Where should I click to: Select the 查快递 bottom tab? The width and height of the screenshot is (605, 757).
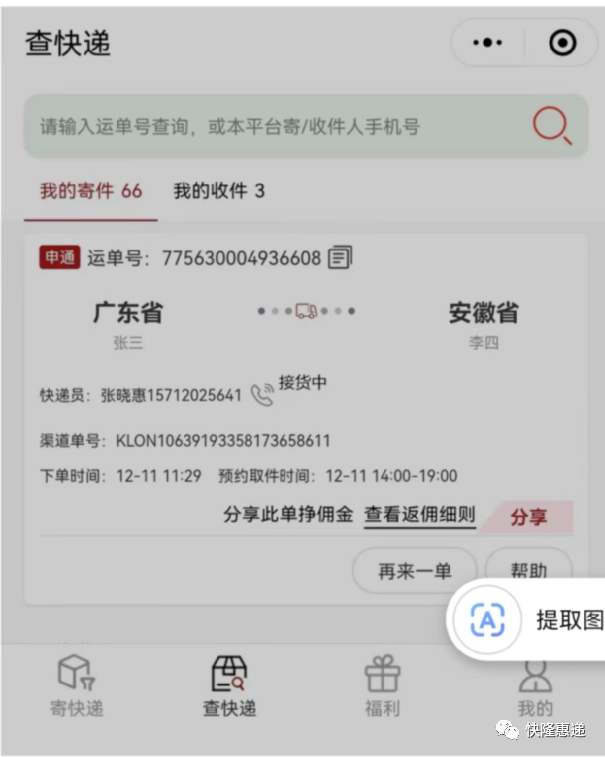(229, 688)
